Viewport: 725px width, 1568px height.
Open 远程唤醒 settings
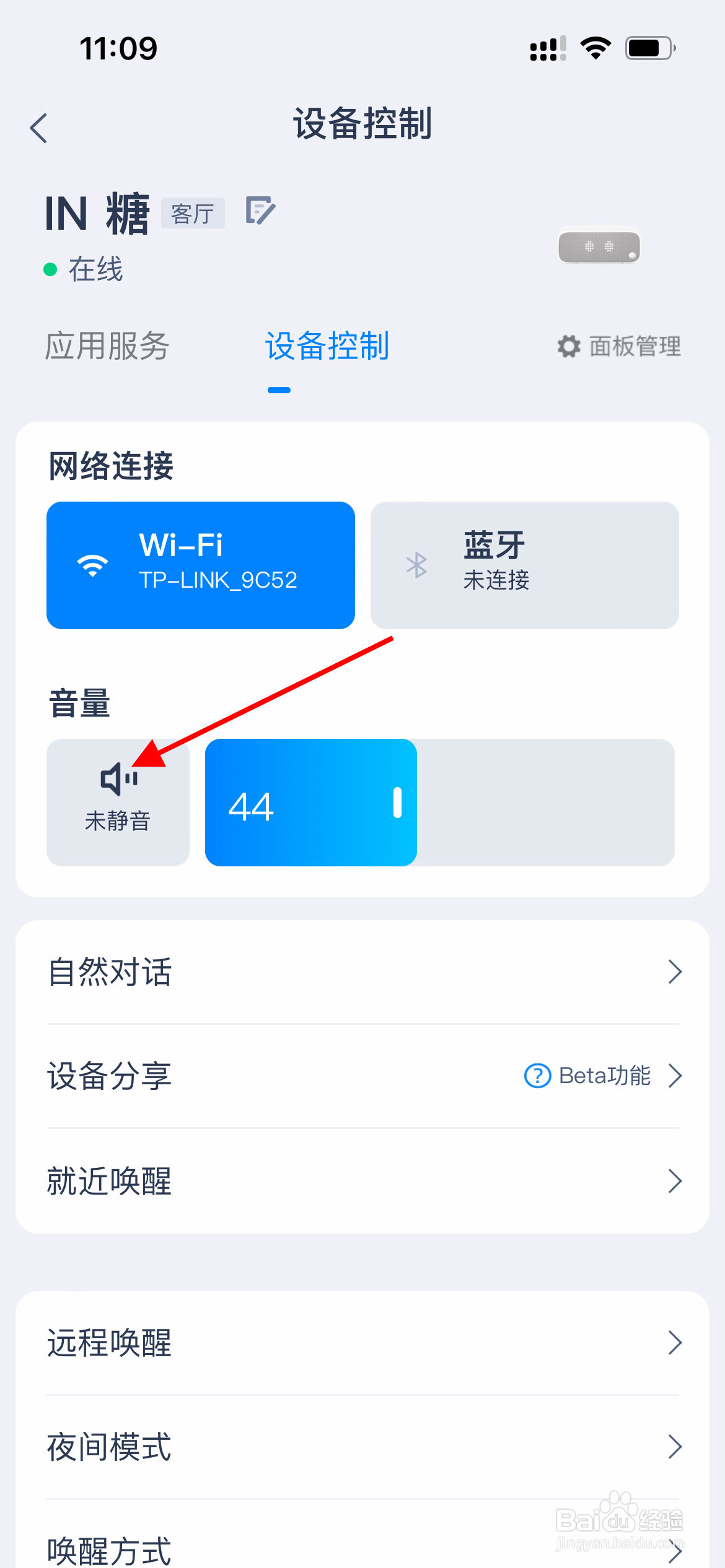362,1341
